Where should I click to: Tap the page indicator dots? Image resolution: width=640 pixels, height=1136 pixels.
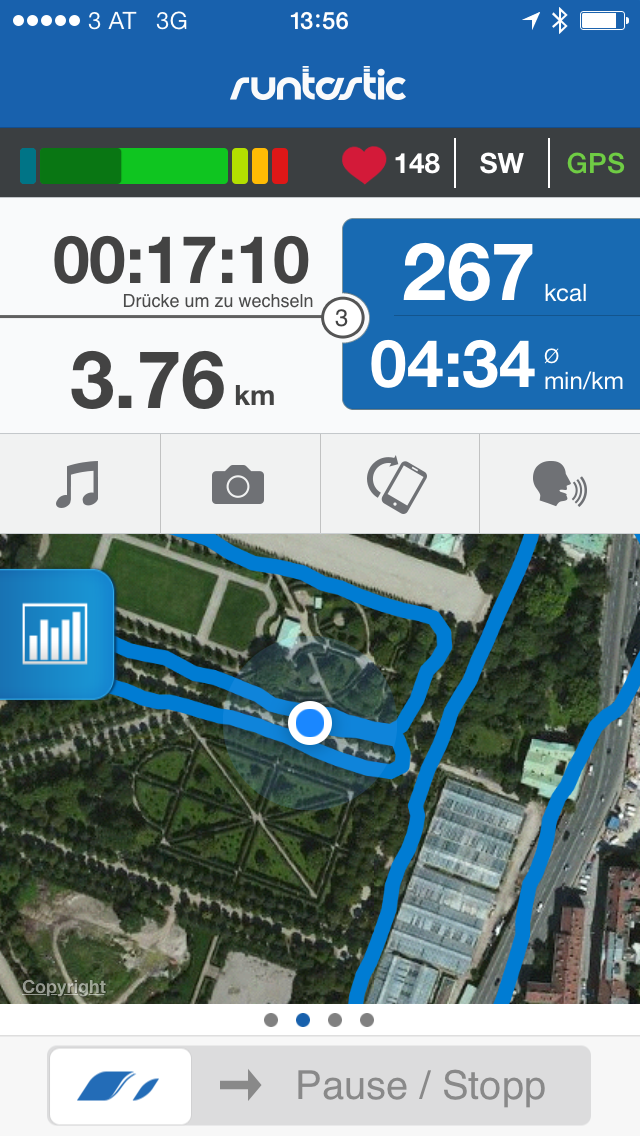click(x=319, y=1020)
